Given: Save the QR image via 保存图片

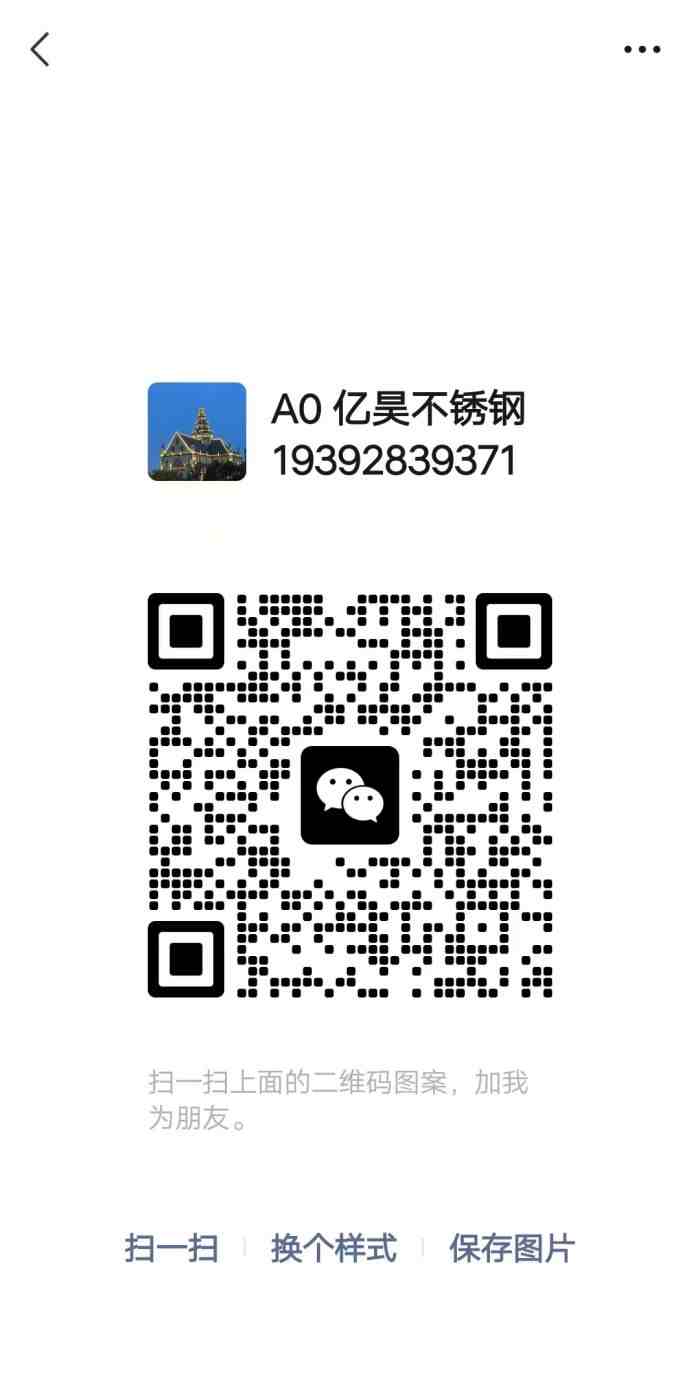Looking at the screenshot, I should [x=512, y=1248].
